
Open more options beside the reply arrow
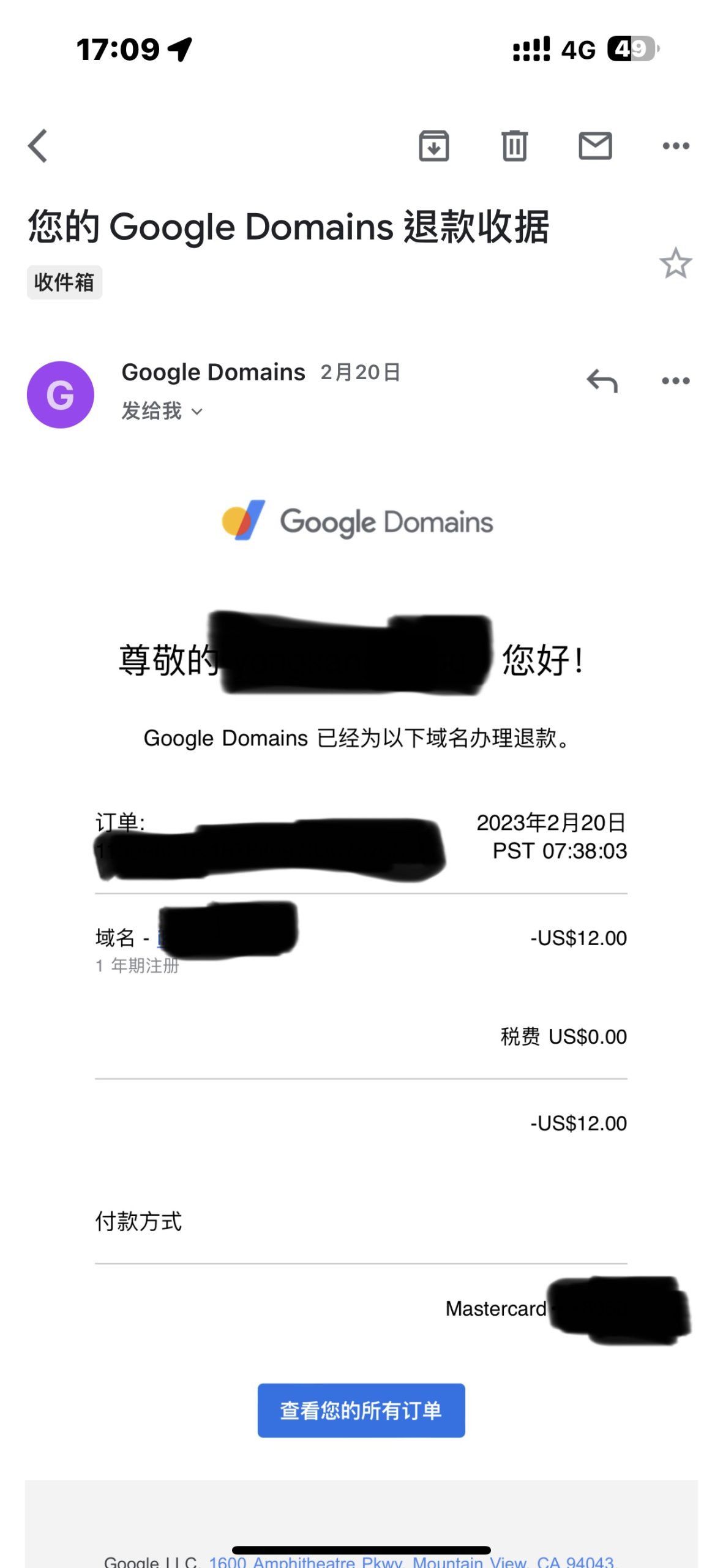[676, 381]
